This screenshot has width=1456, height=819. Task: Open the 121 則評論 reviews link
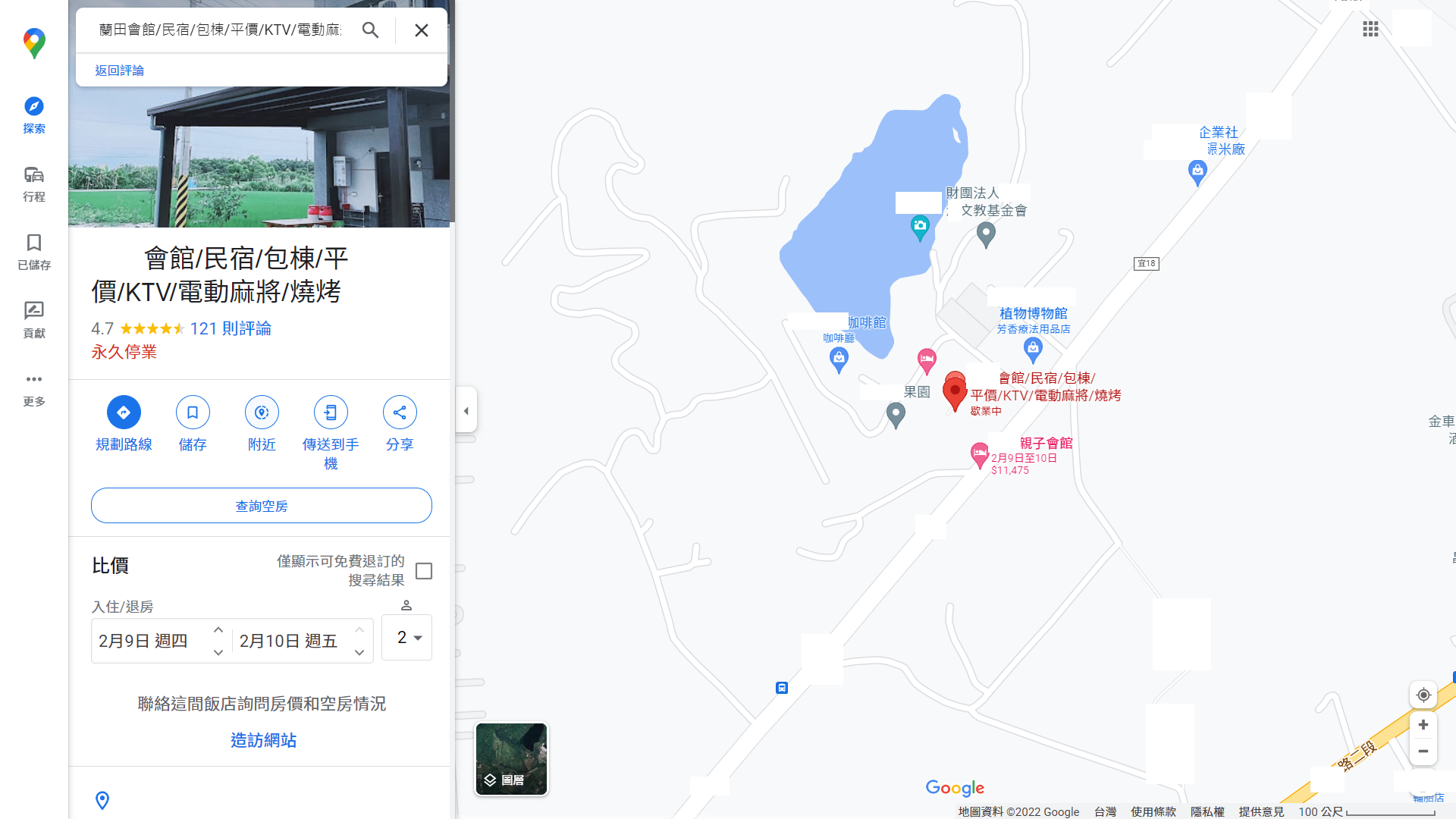(231, 328)
